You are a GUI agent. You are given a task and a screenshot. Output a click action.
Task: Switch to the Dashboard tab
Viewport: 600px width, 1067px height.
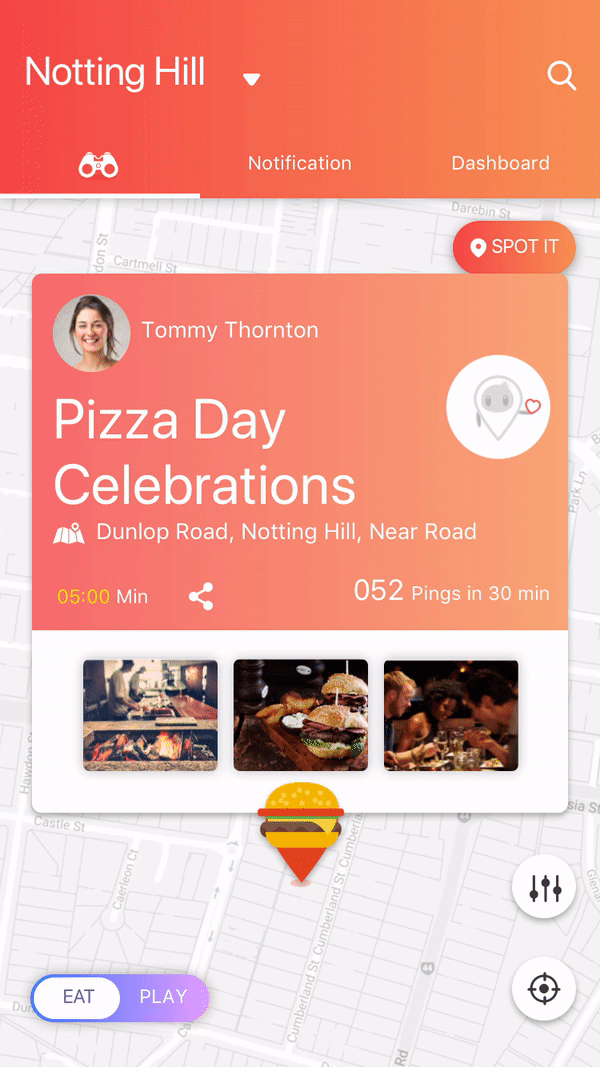500,163
